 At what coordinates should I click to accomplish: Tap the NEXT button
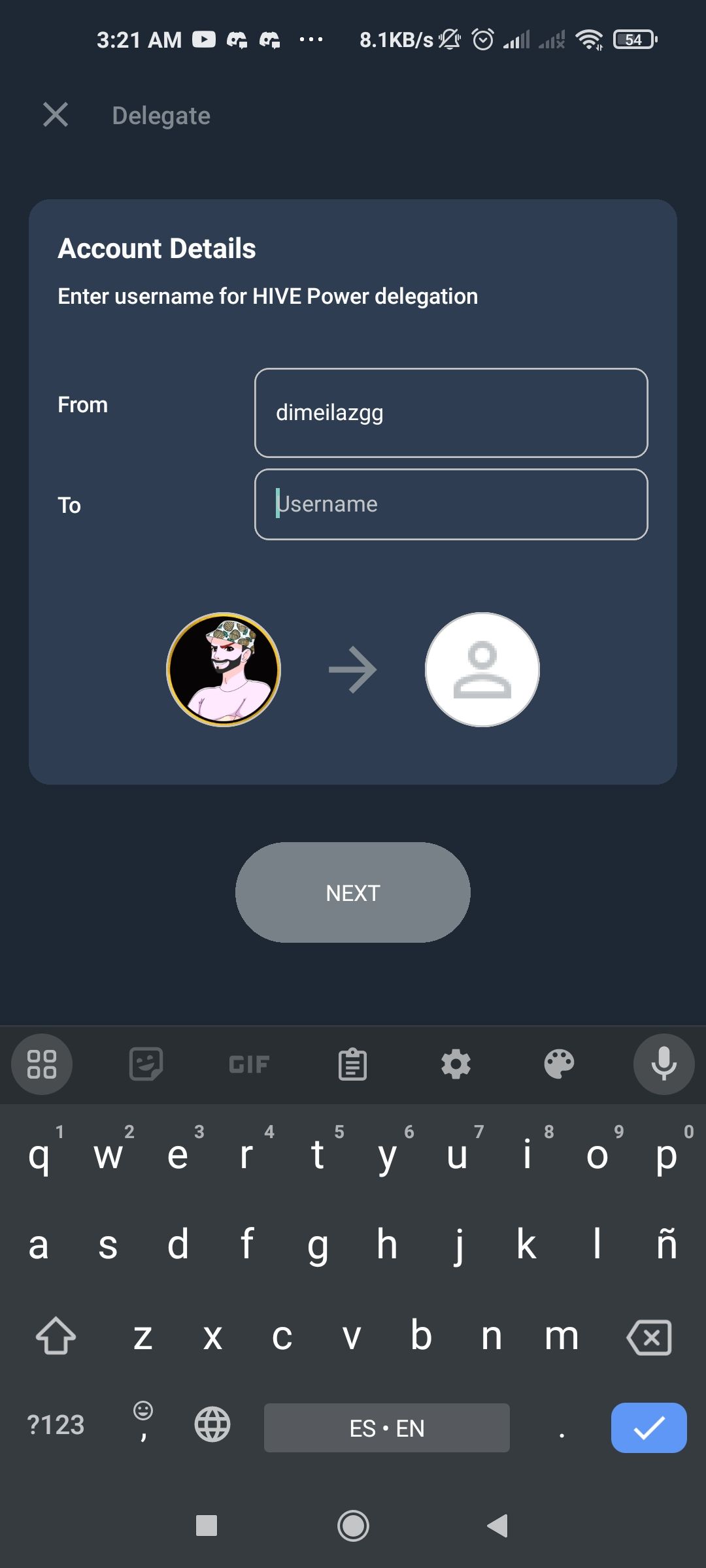click(x=353, y=892)
